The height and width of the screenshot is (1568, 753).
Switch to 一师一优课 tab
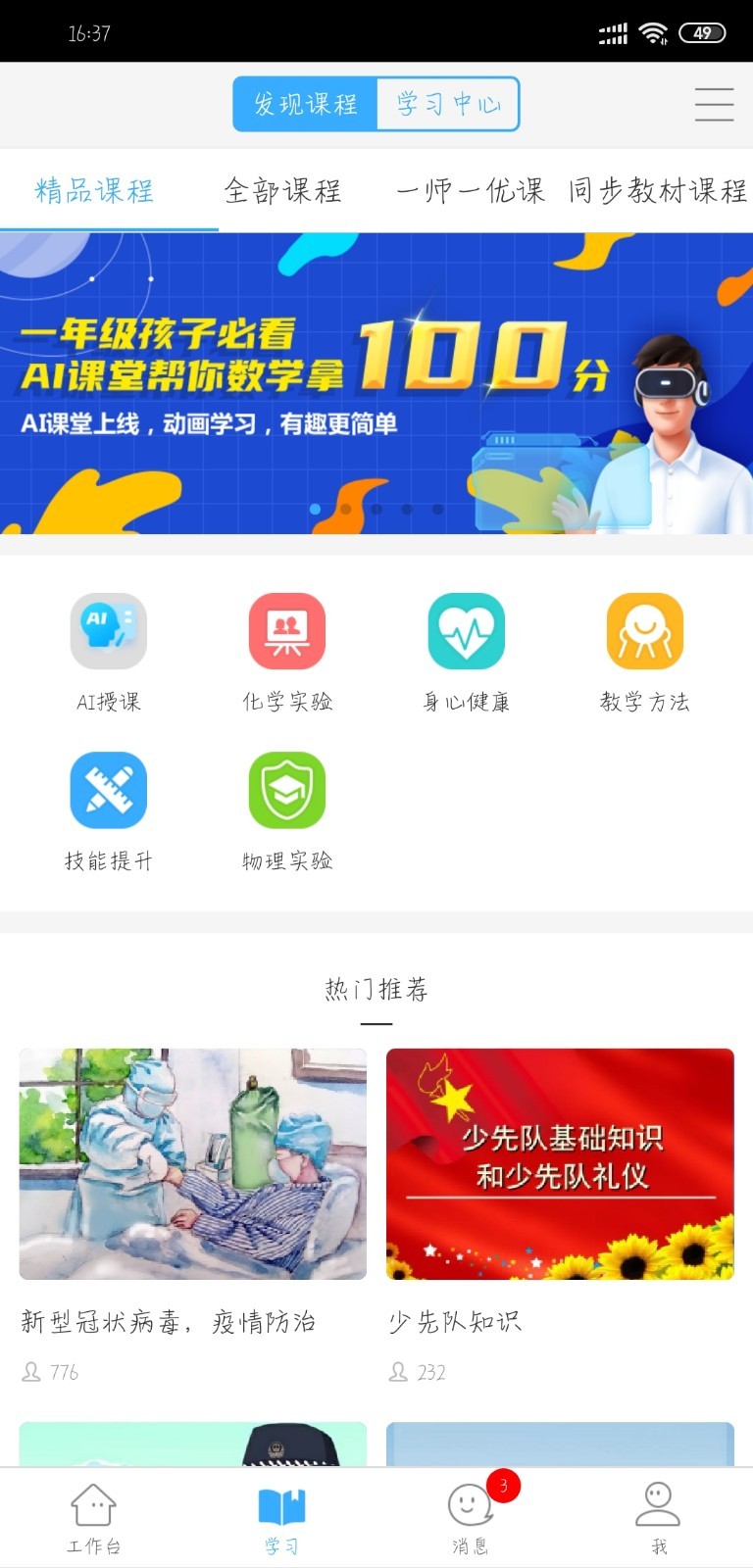click(x=470, y=190)
